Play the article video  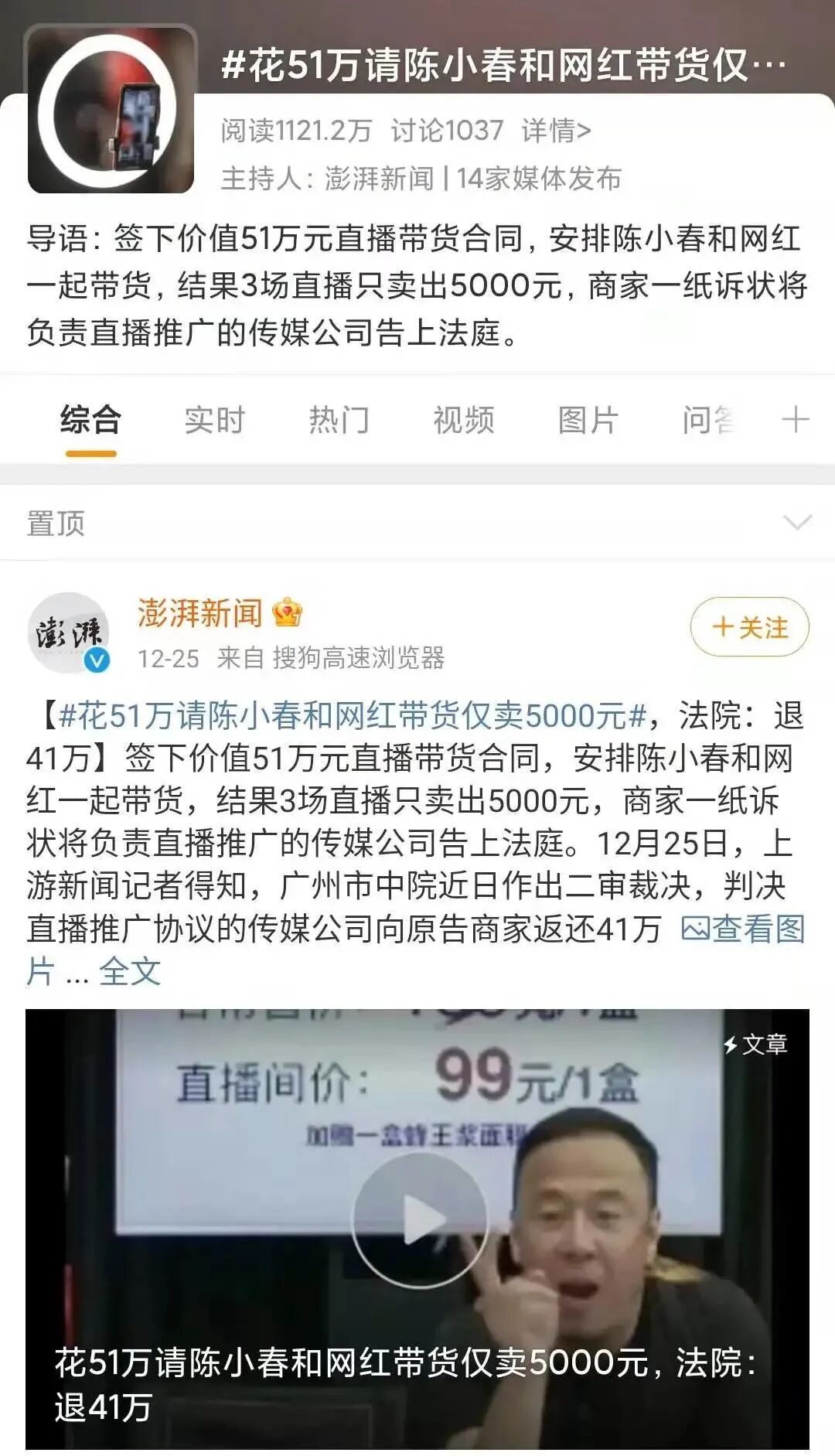pyautogui.click(x=420, y=1219)
